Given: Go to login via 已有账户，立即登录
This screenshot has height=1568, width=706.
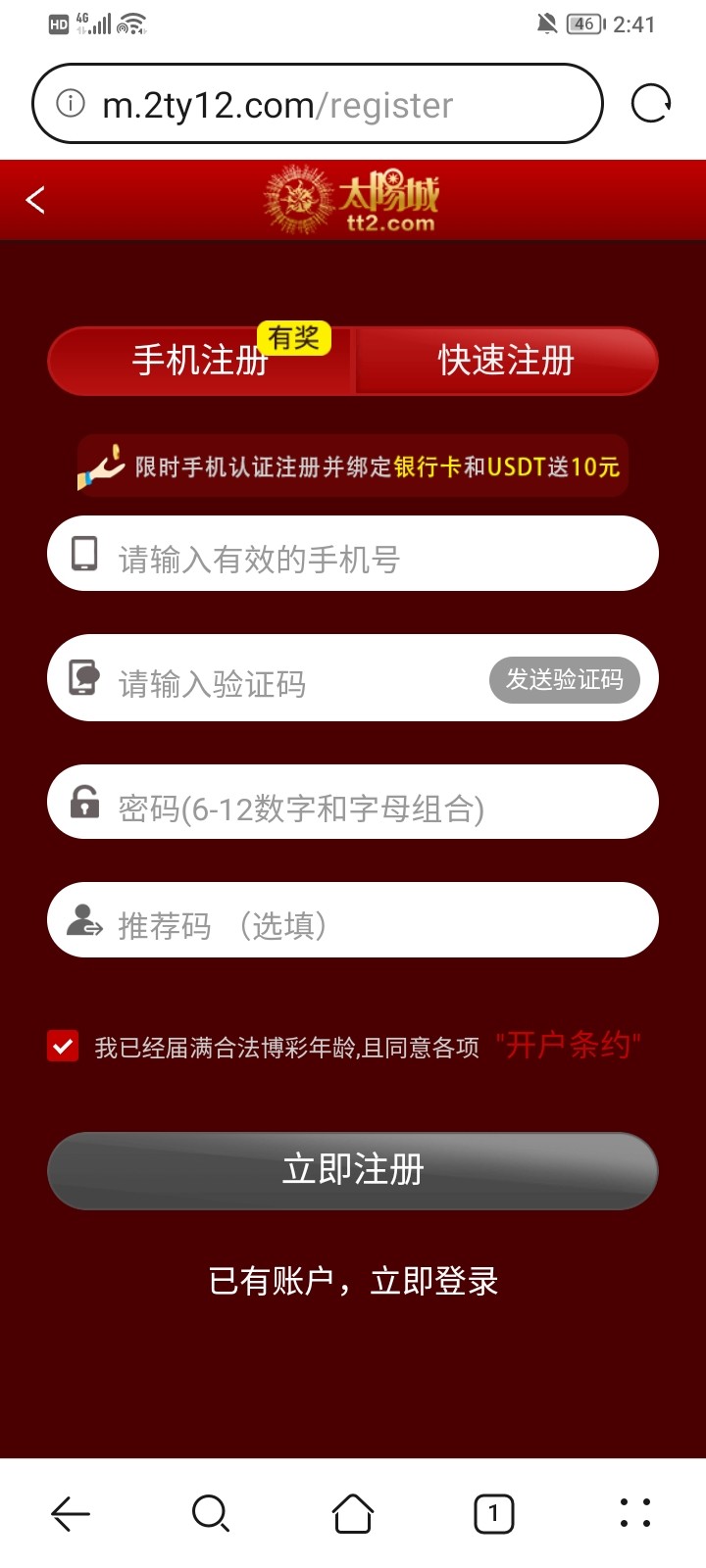Looking at the screenshot, I should (353, 1281).
